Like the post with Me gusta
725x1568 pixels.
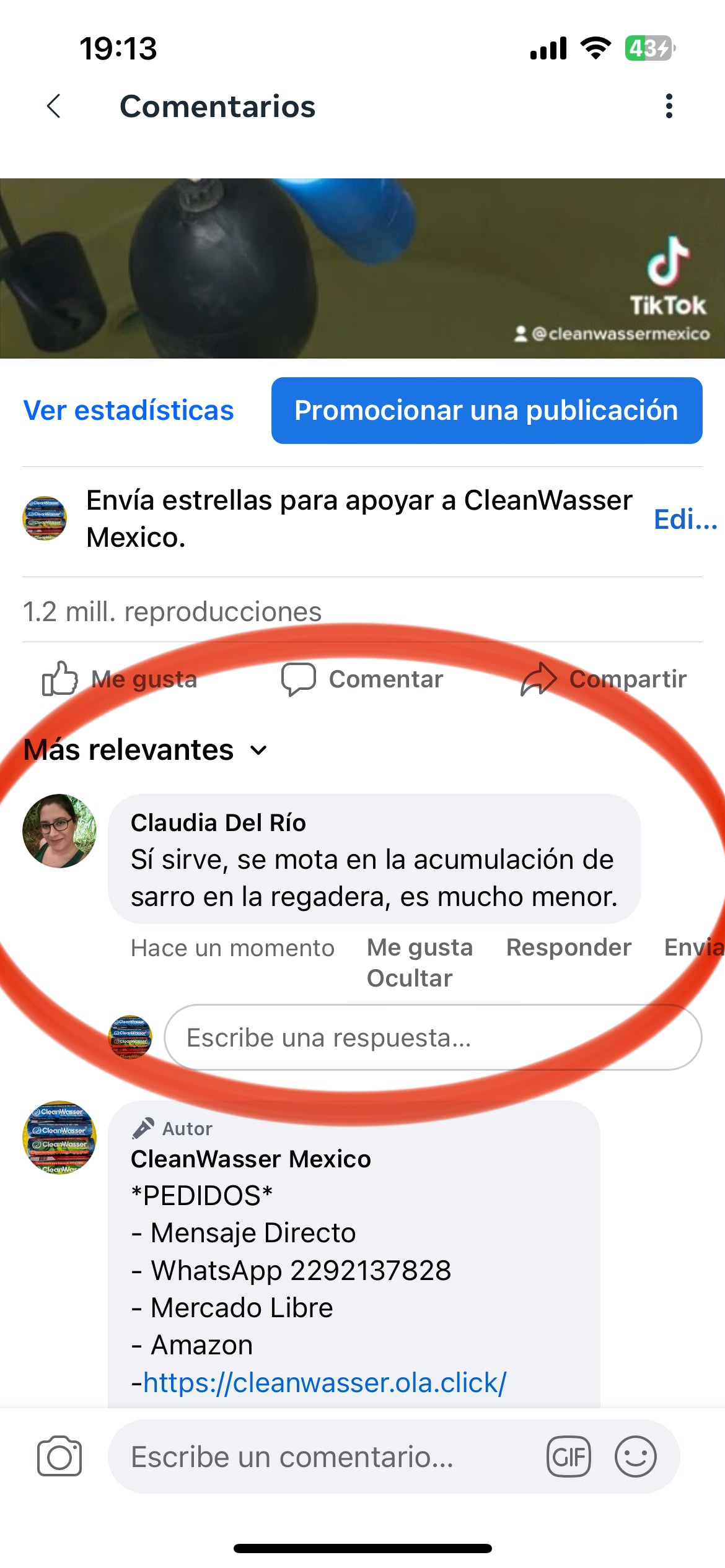[120, 679]
